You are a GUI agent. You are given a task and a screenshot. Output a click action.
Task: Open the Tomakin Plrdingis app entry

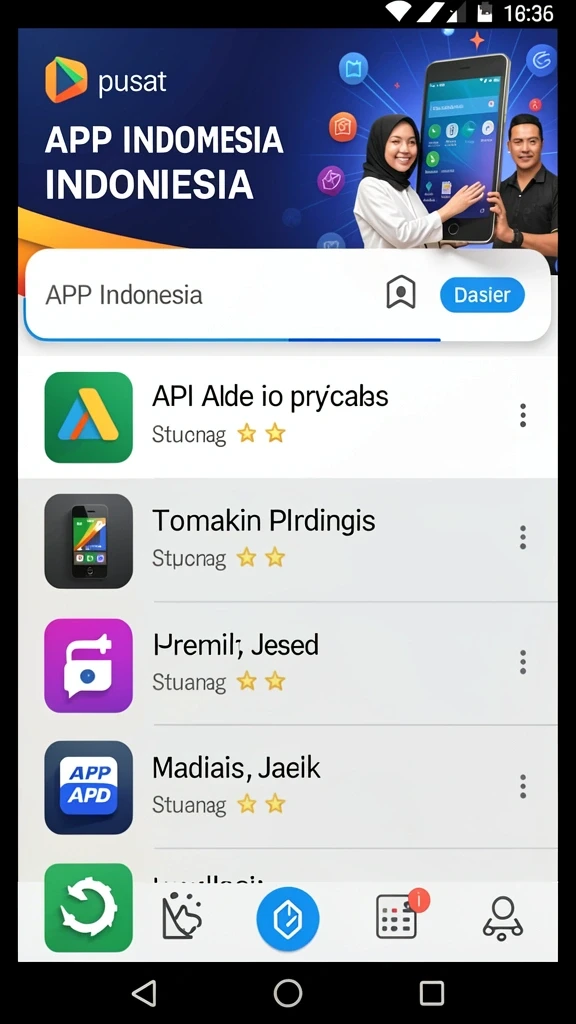click(287, 540)
